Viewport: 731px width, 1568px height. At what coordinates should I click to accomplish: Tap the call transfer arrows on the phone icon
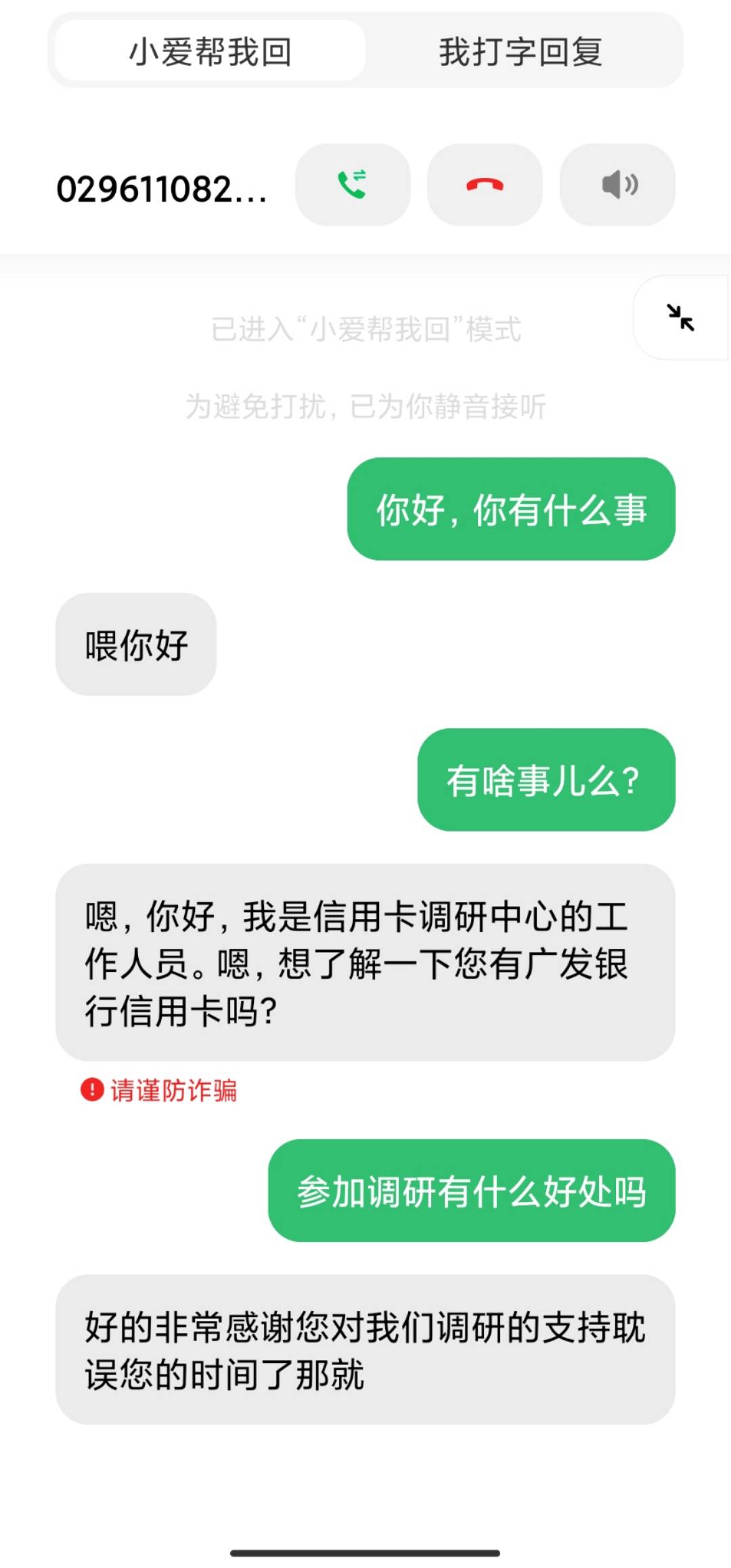pos(352,185)
